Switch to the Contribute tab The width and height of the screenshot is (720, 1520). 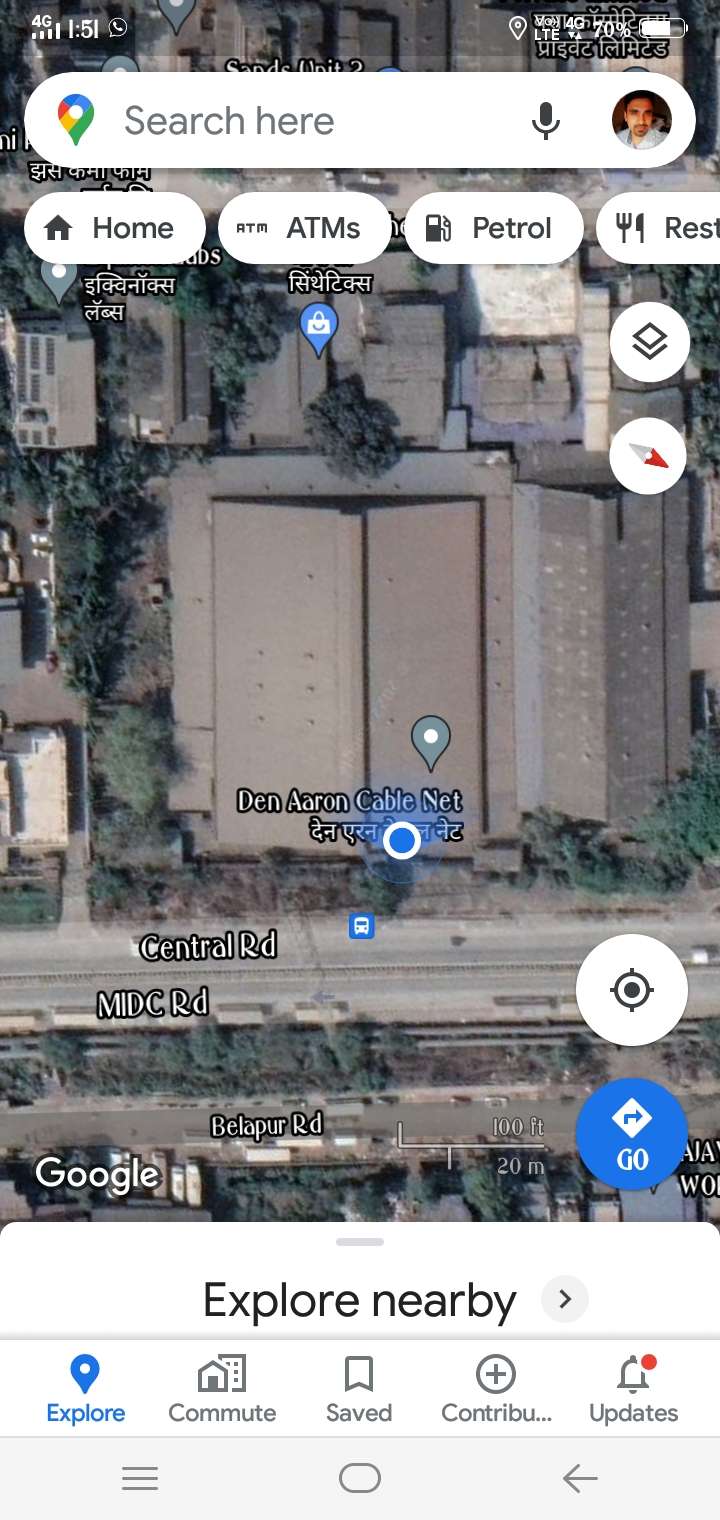(496, 1389)
